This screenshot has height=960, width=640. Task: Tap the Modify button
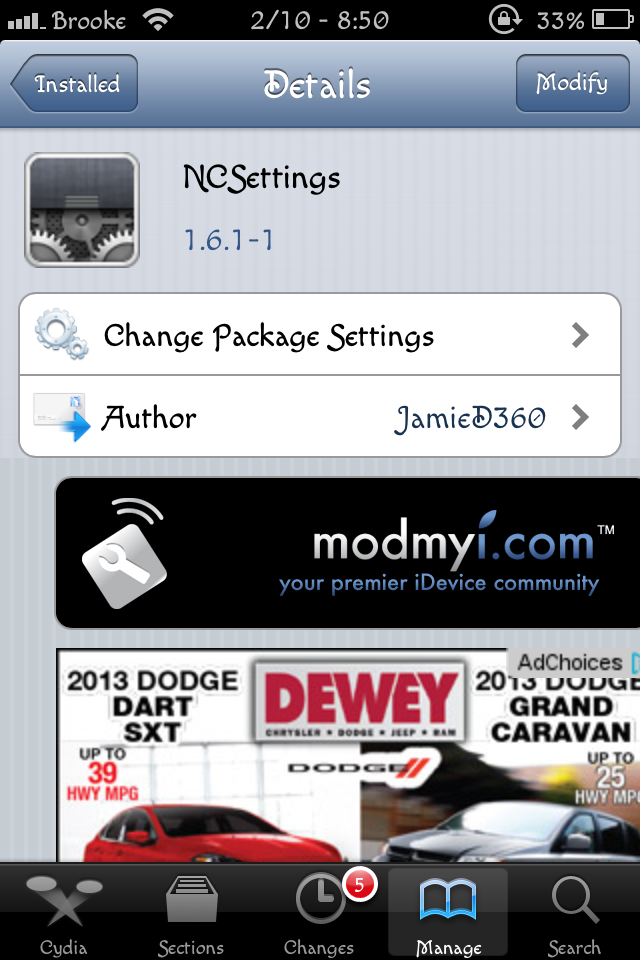571,84
